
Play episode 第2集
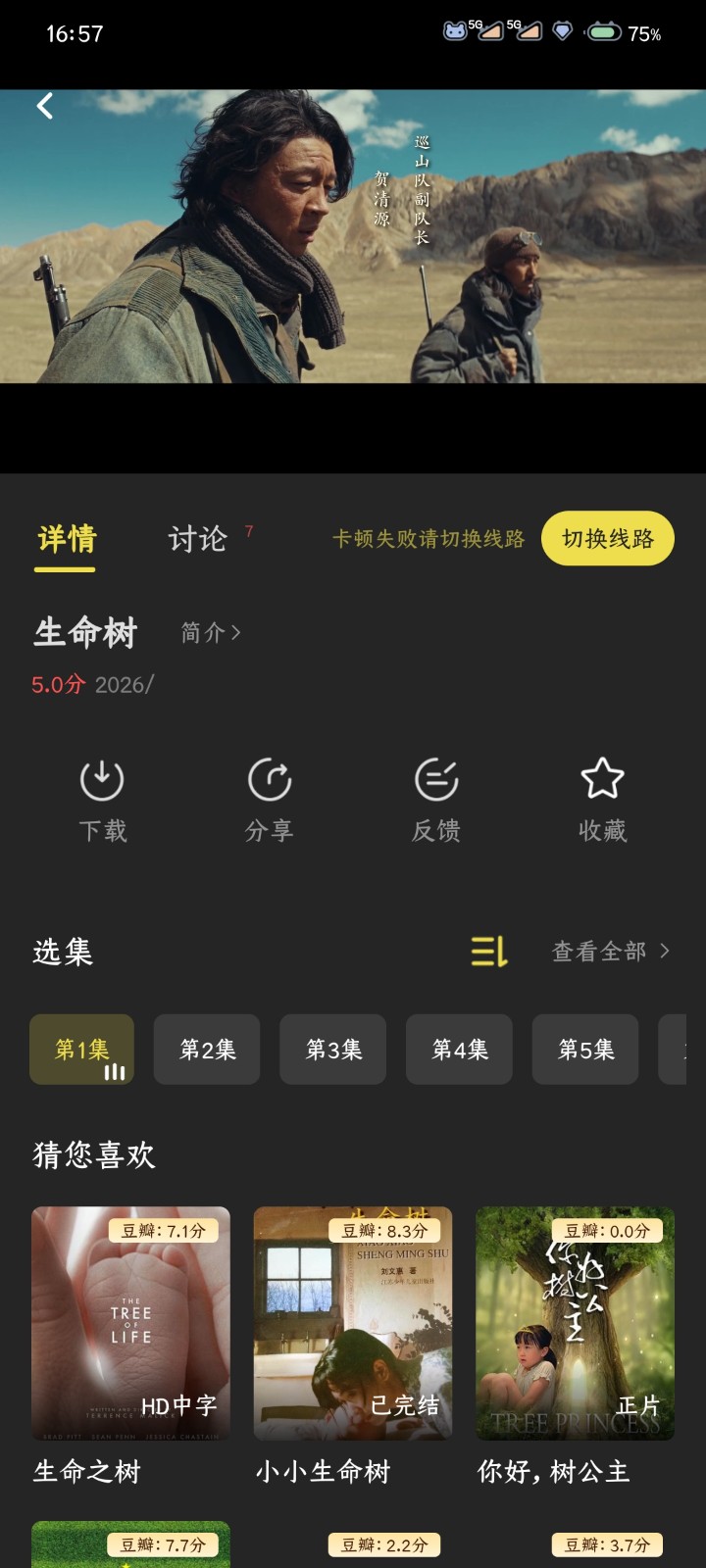click(207, 1050)
